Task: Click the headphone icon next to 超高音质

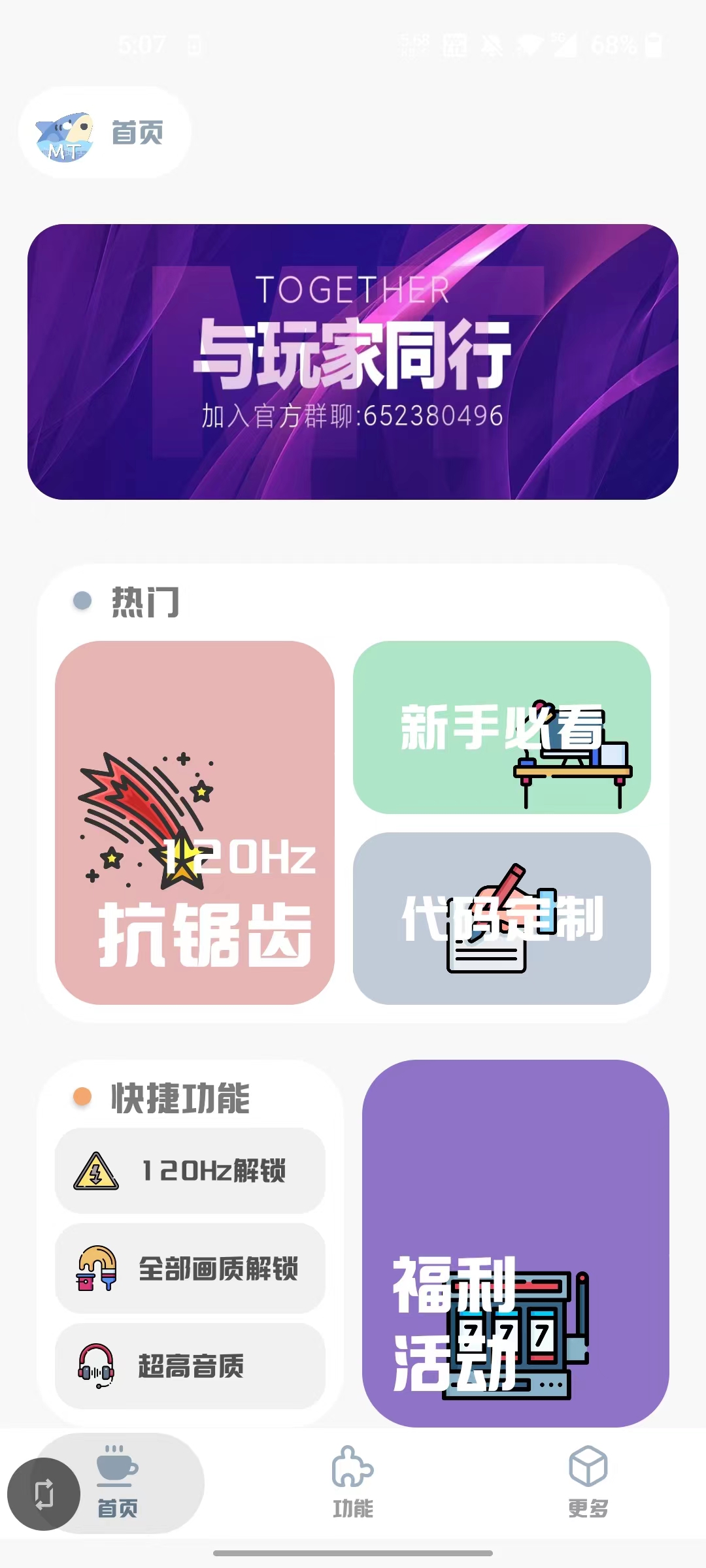Action: coord(95,1367)
